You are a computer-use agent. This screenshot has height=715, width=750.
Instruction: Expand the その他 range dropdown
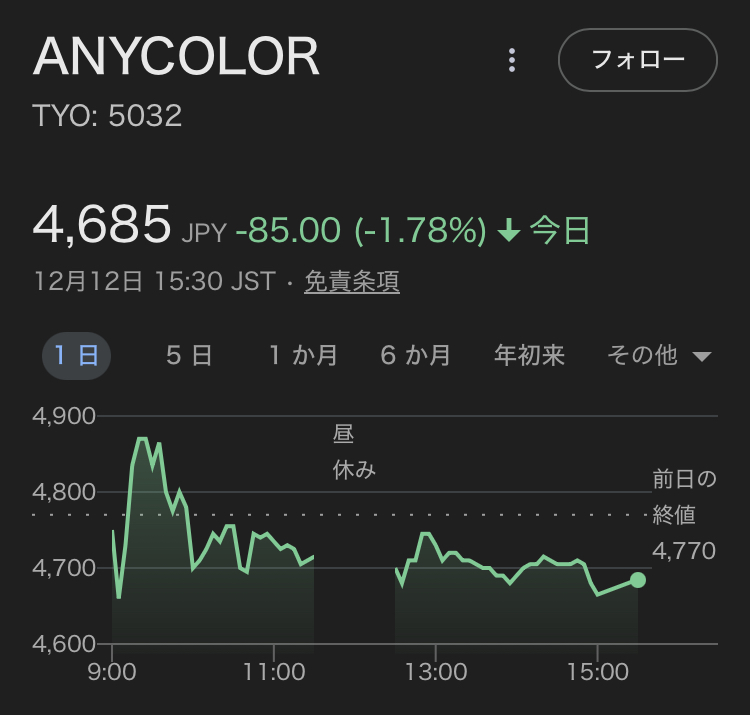[658, 355]
